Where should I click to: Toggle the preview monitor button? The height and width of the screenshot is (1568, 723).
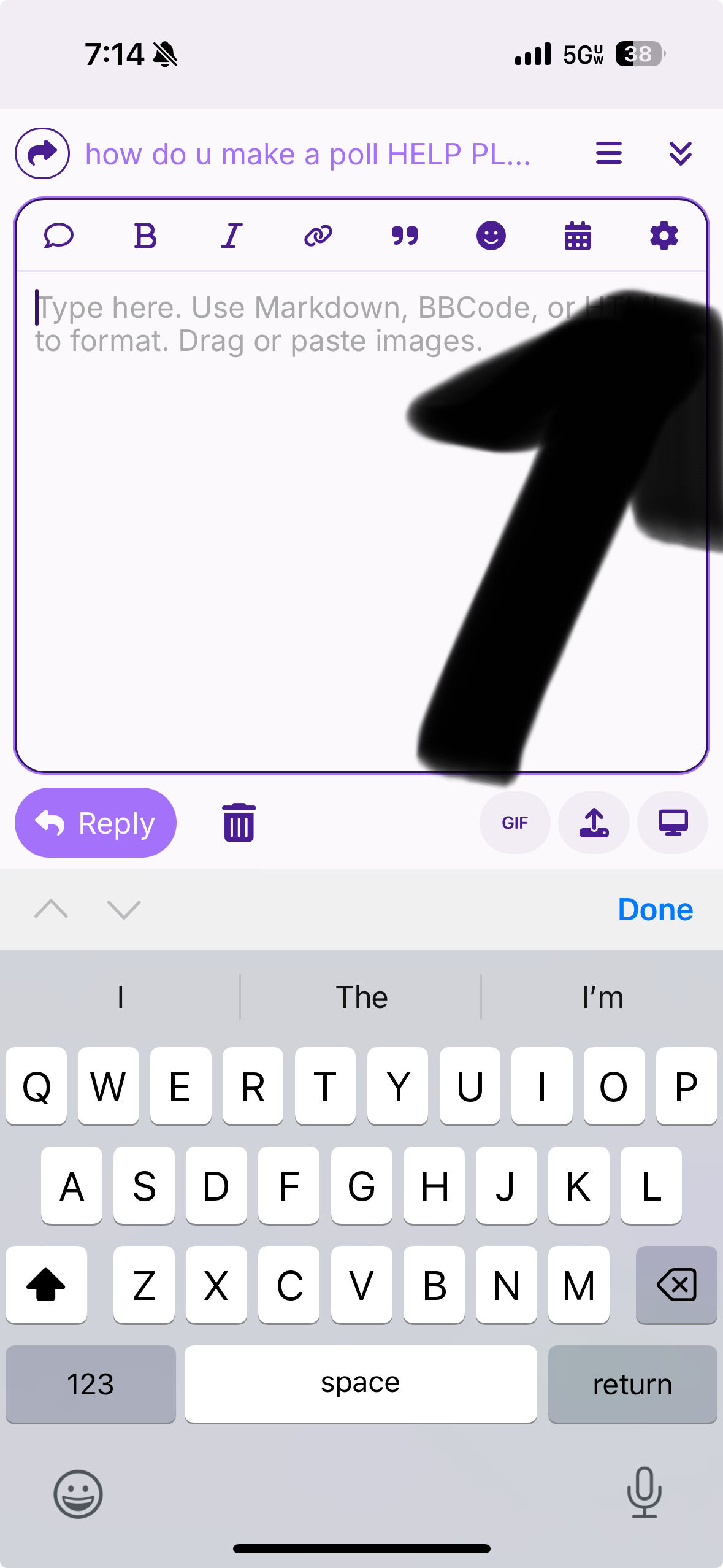pos(673,823)
